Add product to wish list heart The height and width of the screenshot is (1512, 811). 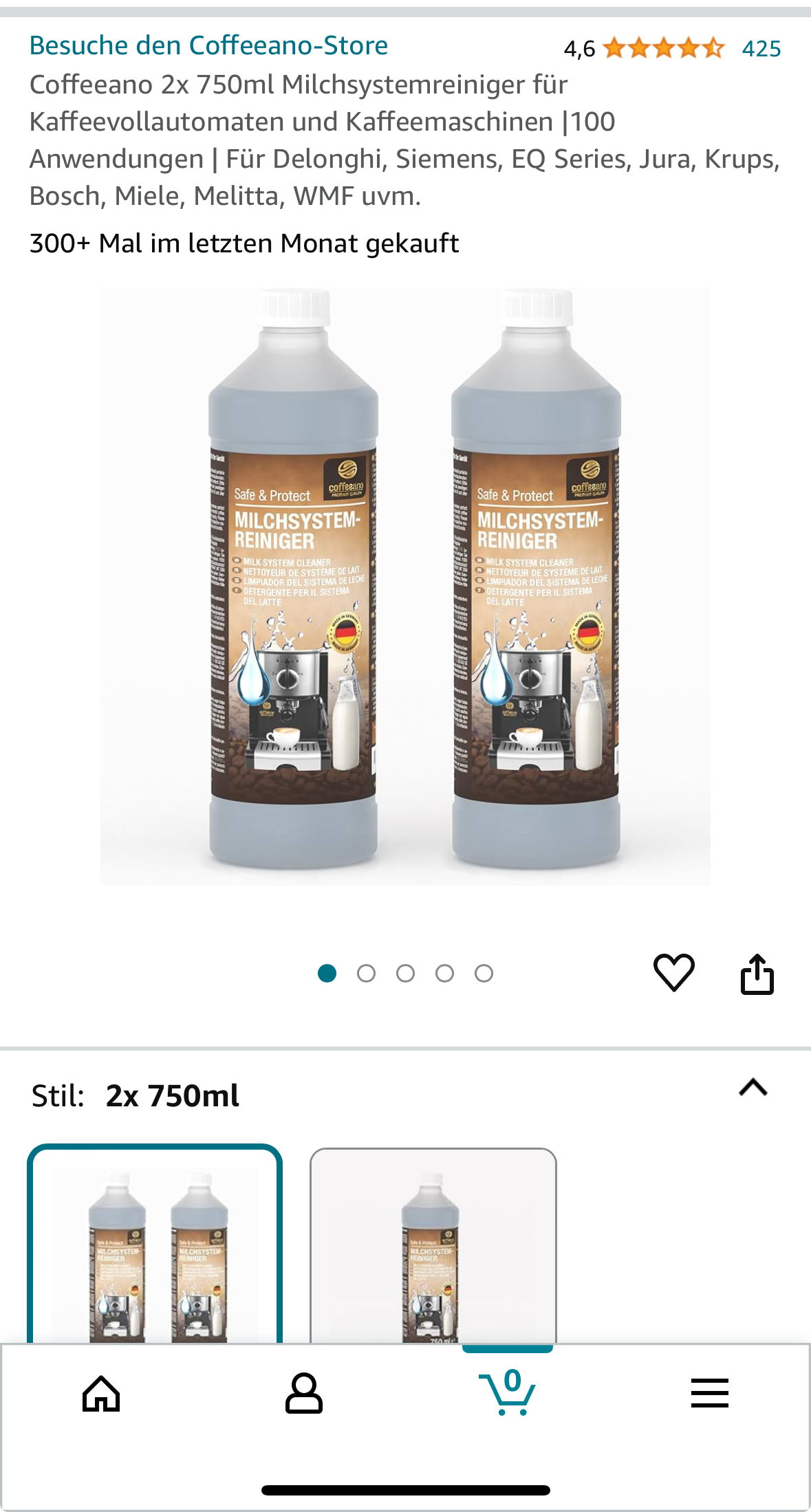(673, 972)
